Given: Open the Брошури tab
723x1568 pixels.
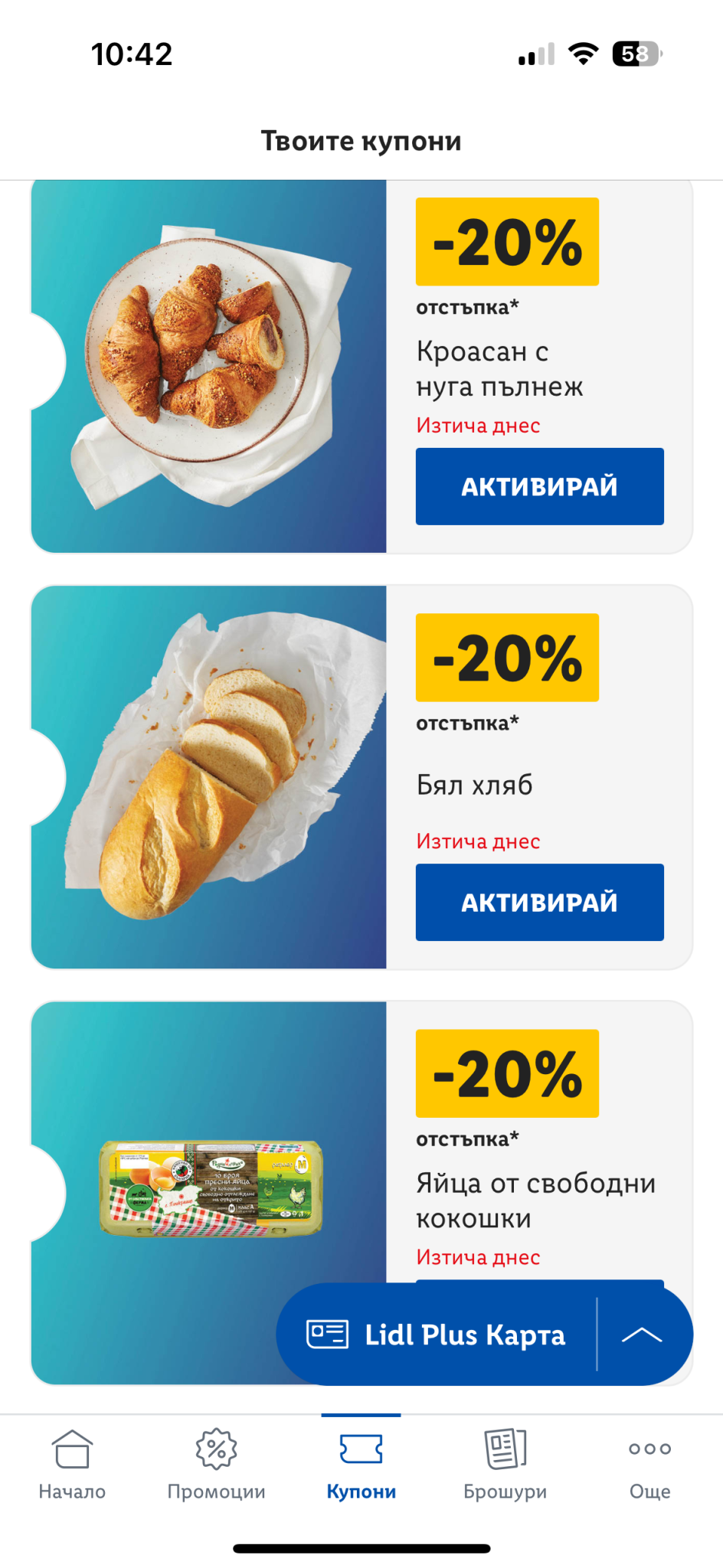Looking at the screenshot, I should point(505,1465).
